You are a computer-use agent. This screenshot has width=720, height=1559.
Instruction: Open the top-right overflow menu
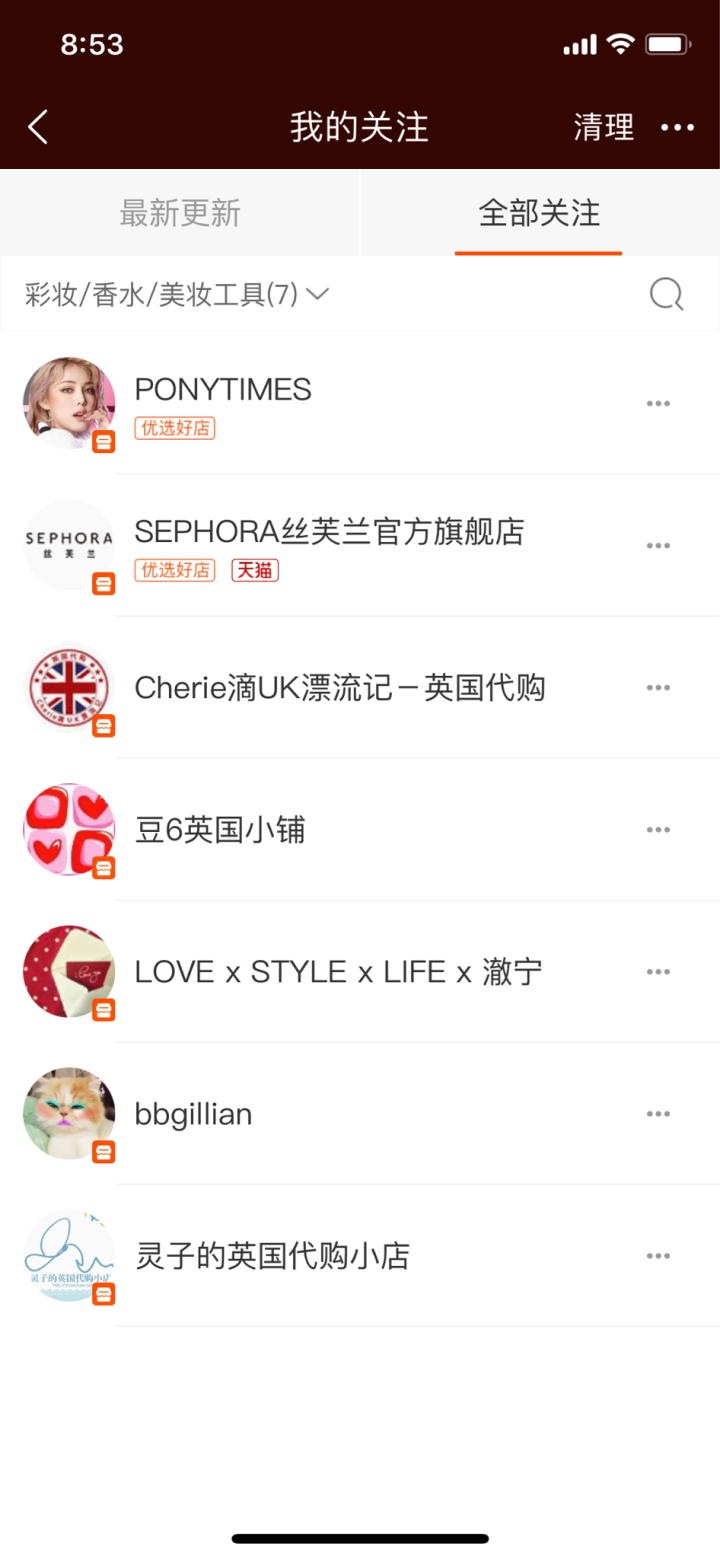(x=677, y=127)
